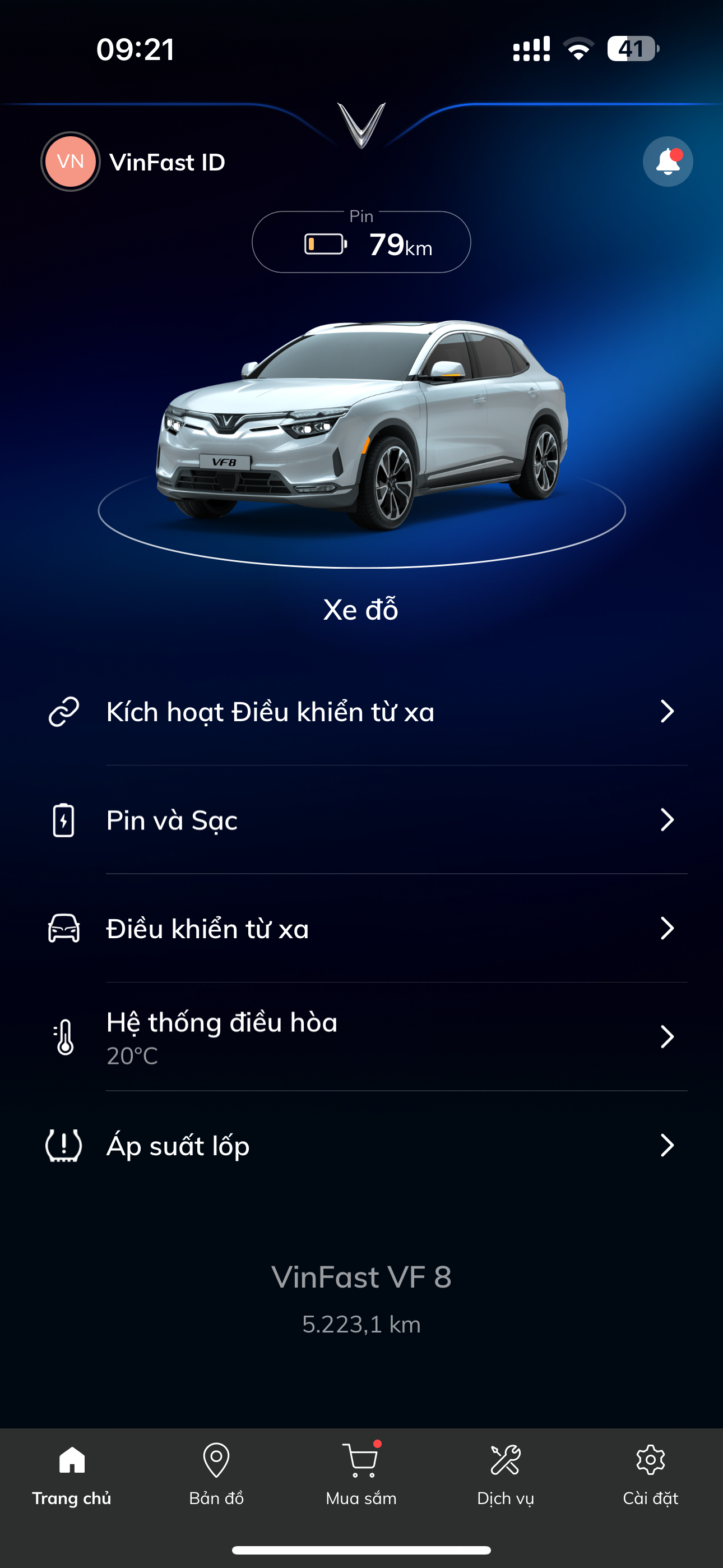Open the Điều khiển từ xa row

pyautogui.click(x=361, y=928)
